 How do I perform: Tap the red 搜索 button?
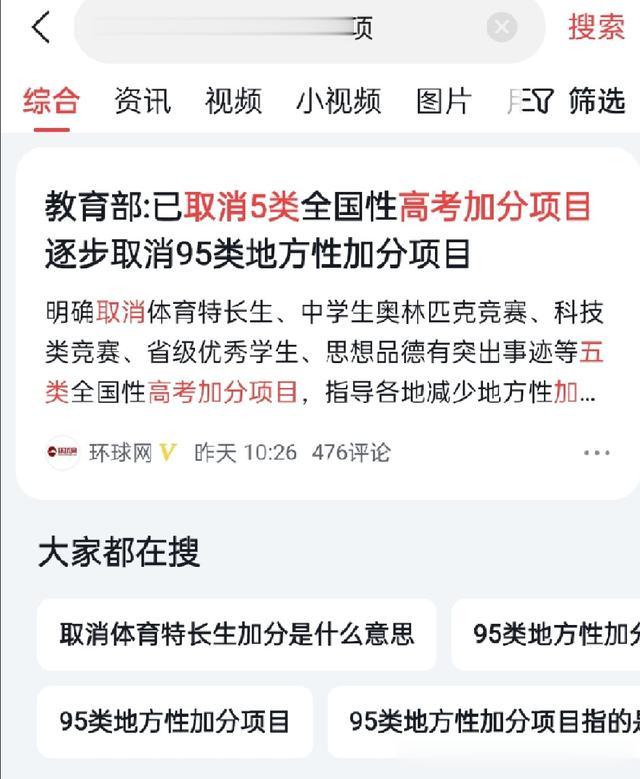pyautogui.click(x=596, y=28)
